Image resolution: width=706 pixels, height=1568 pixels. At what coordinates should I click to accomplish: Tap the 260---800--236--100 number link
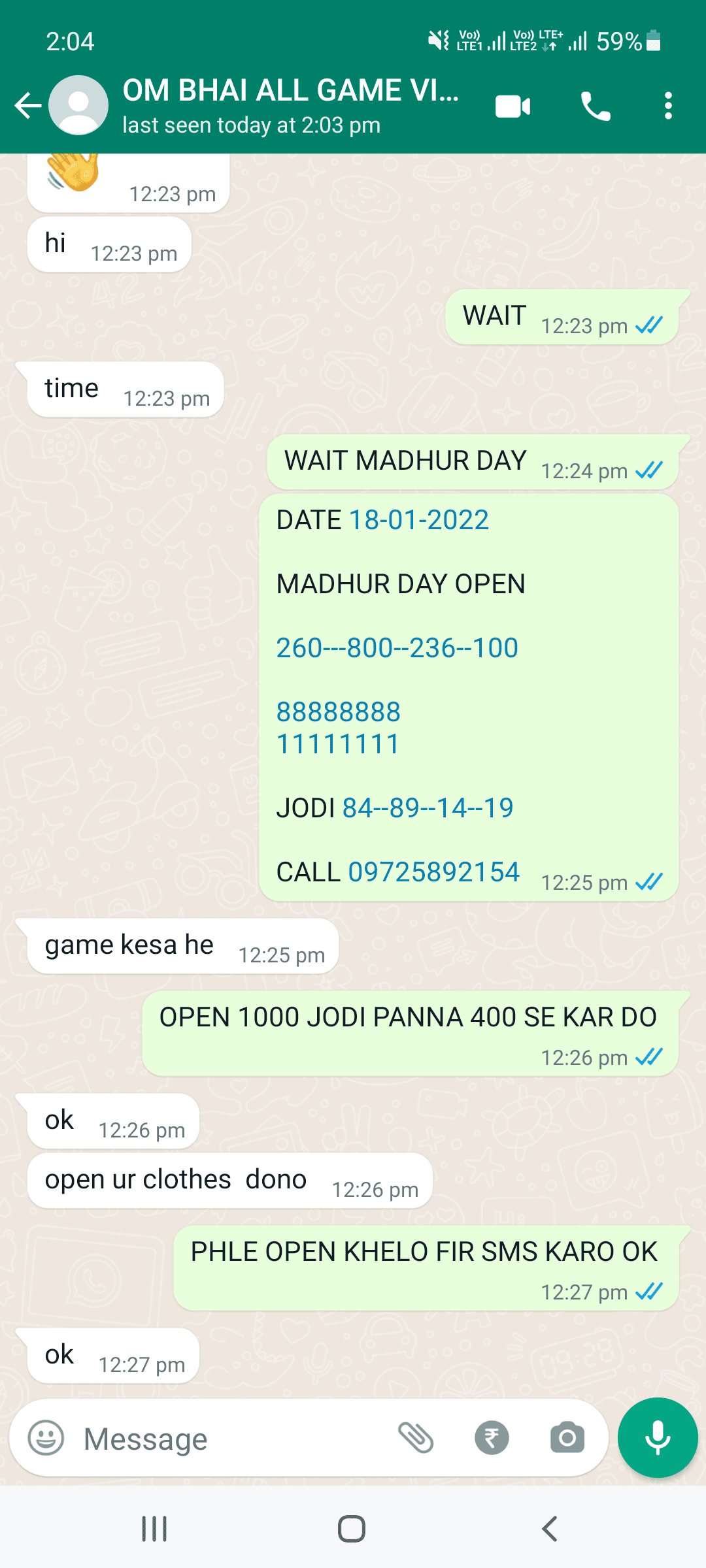[397, 648]
